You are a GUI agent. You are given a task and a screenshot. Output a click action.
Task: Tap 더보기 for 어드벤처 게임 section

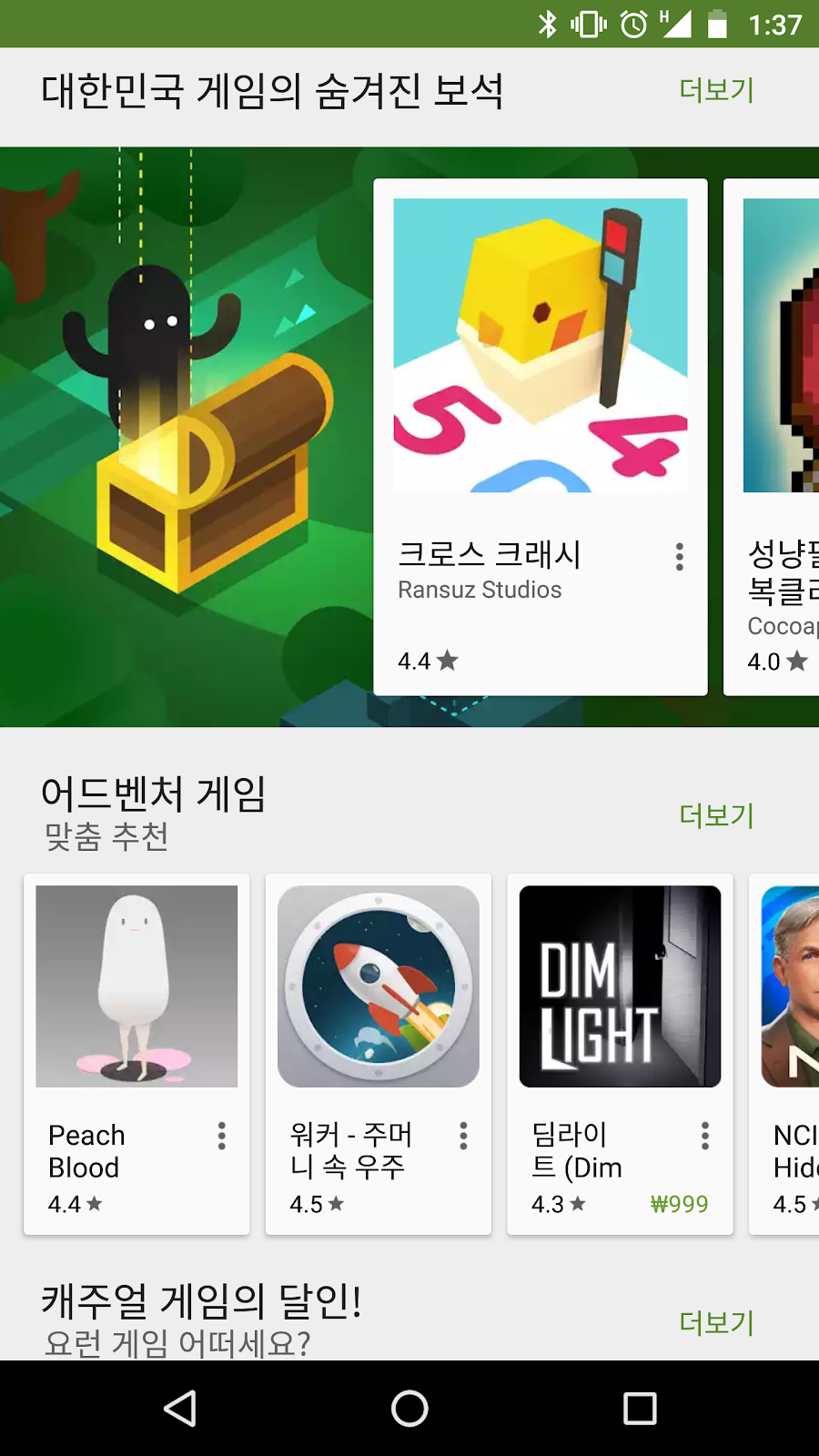coord(716,815)
